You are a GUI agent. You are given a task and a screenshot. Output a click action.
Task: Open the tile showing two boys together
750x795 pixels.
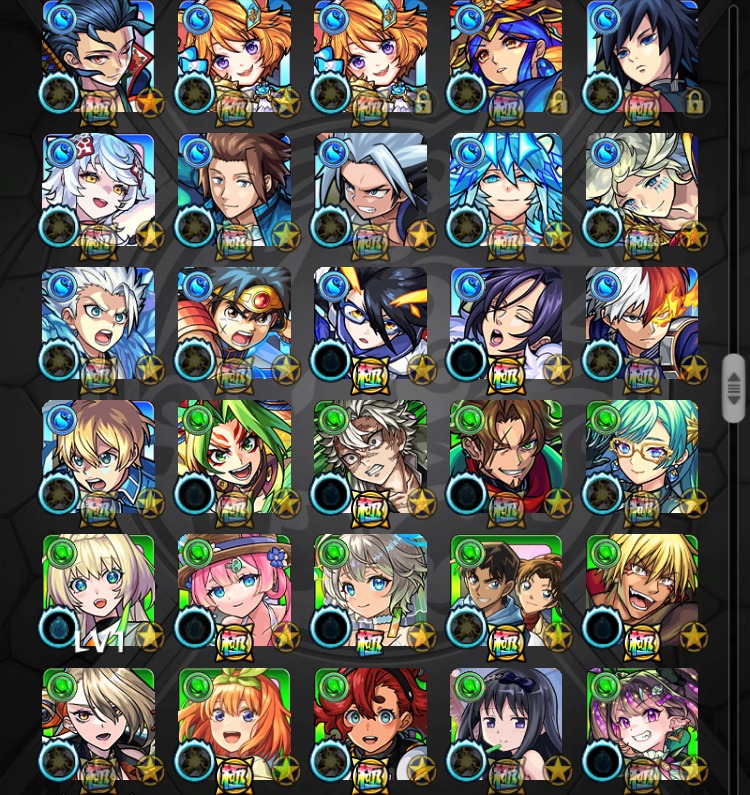[x=506, y=592]
